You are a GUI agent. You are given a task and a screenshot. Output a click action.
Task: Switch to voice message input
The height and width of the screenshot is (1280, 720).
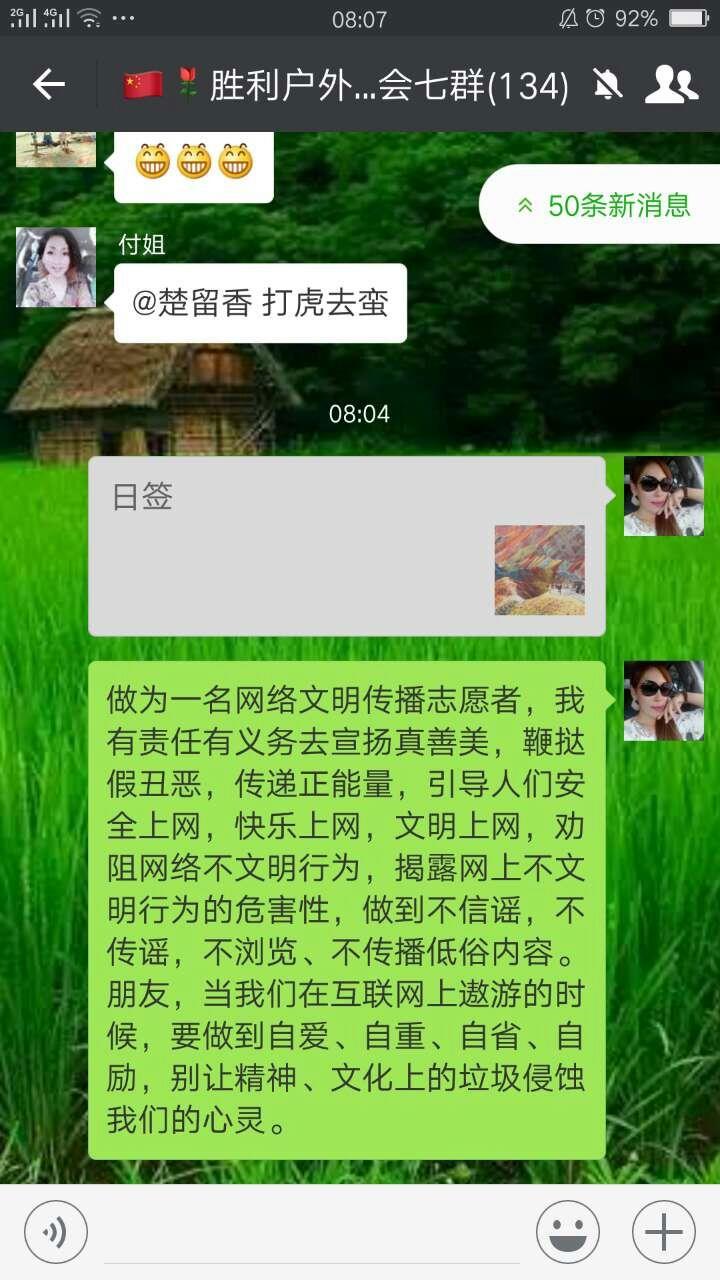pyautogui.click(x=56, y=1232)
